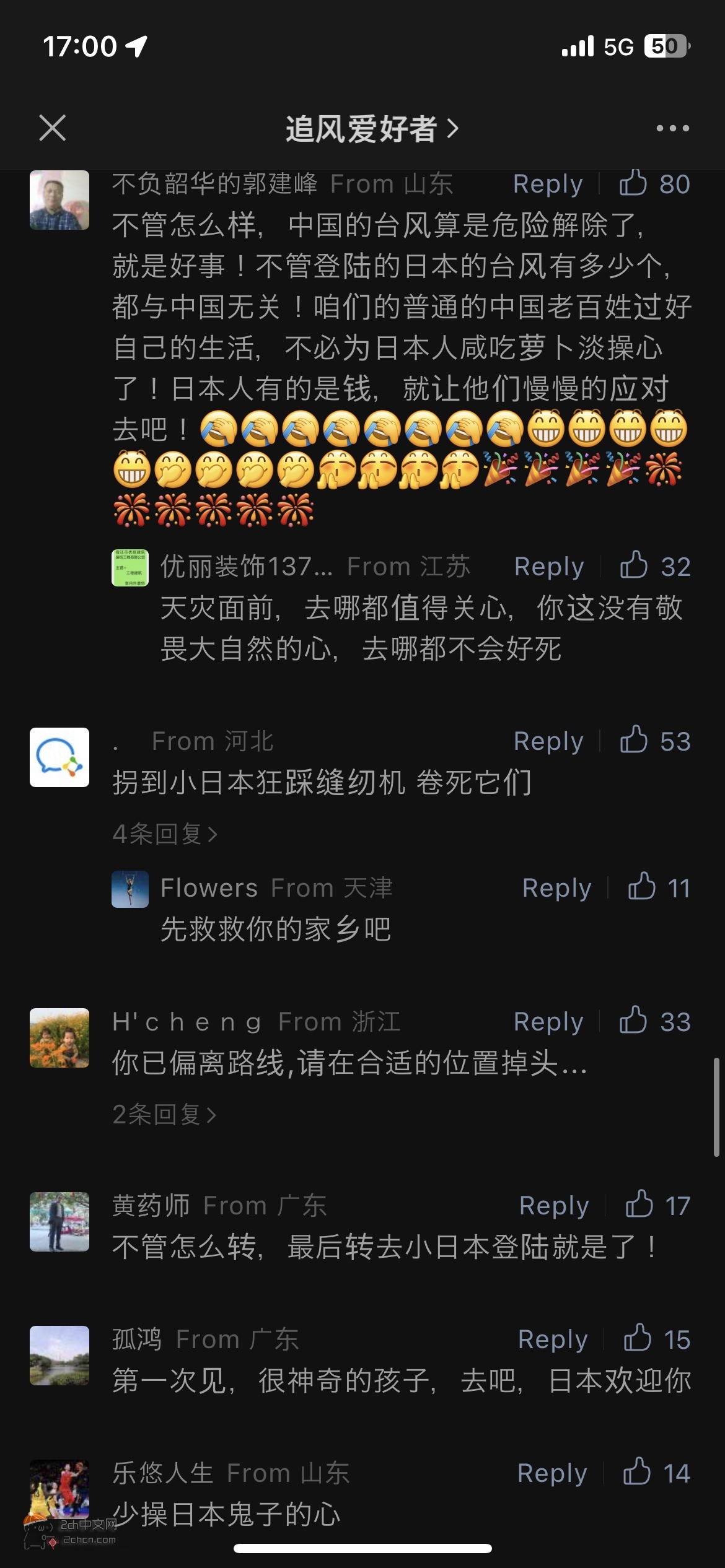Like 乐悠人生's comment
725x1568 pixels.
[637, 1473]
